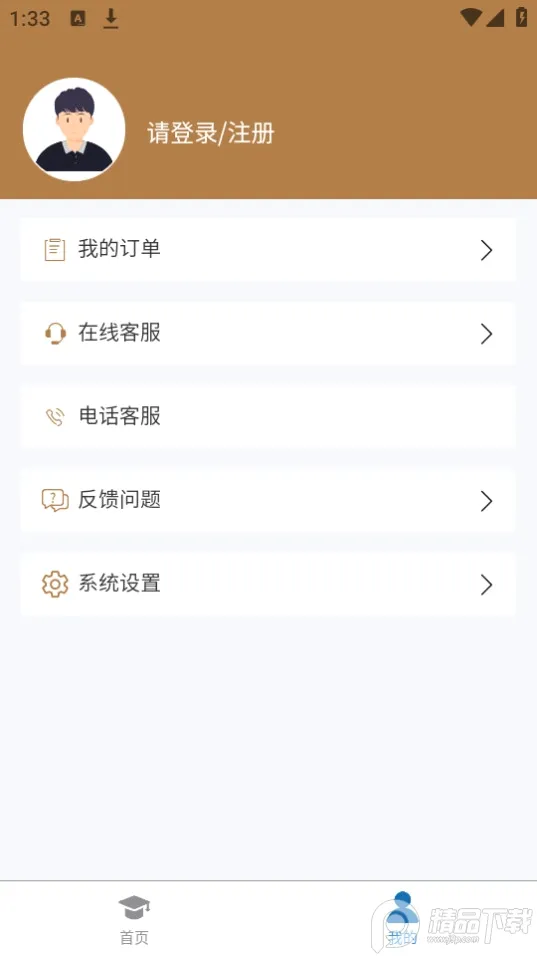This screenshot has height=956, width=537.
Task: Open 系统设置 system settings
Action: point(268,583)
